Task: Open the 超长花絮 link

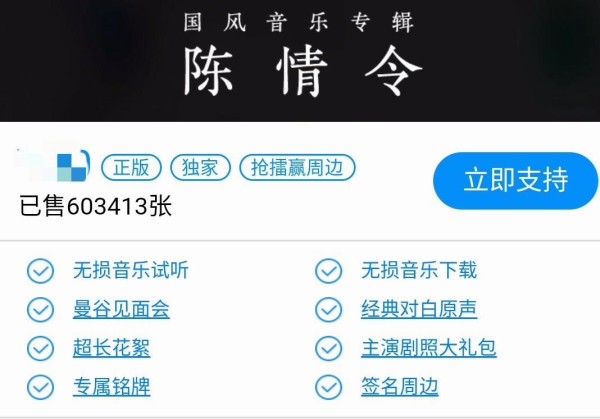Action: click(x=111, y=348)
